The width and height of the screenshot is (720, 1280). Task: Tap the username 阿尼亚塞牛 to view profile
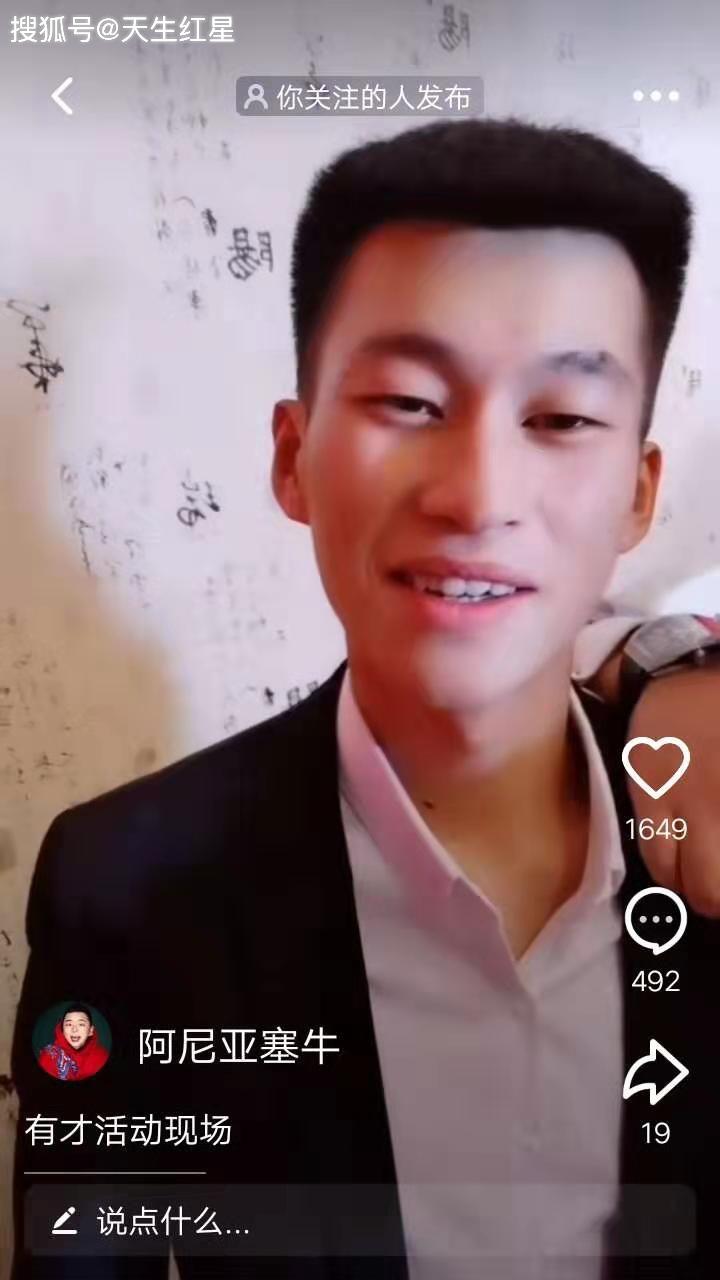pyautogui.click(x=238, y=1047)
